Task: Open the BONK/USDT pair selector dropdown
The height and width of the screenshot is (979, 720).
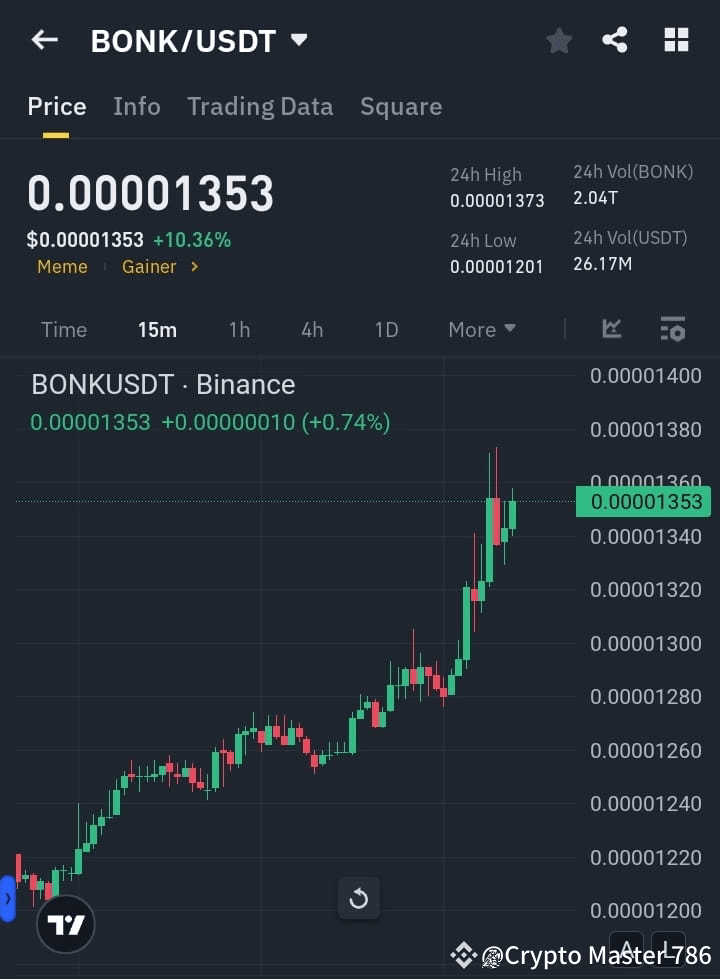Action: (x=298, y=41)
